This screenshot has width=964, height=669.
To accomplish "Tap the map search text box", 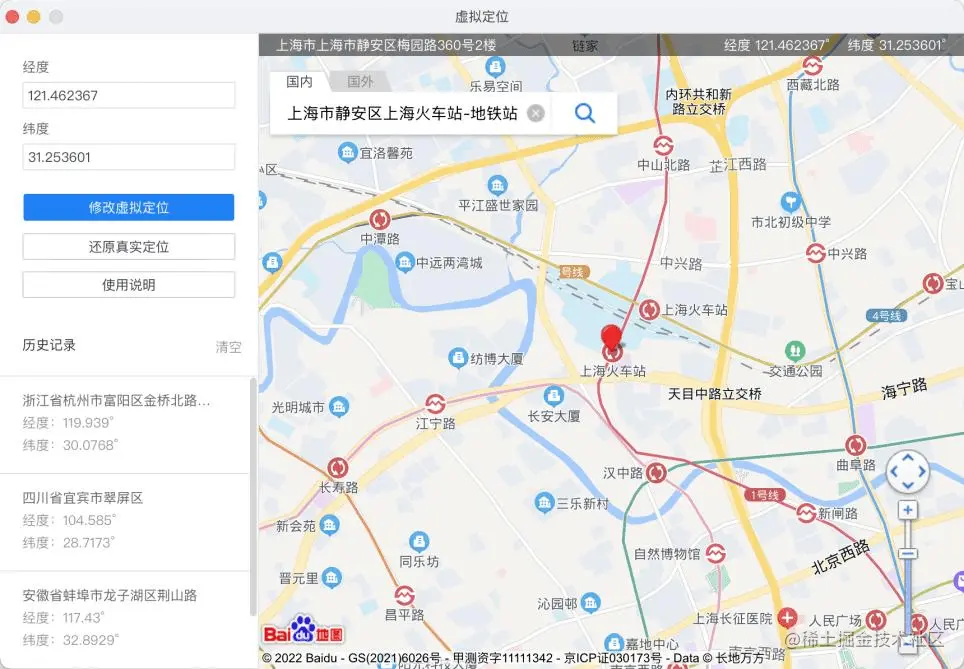I will click(x=402, y=113).
